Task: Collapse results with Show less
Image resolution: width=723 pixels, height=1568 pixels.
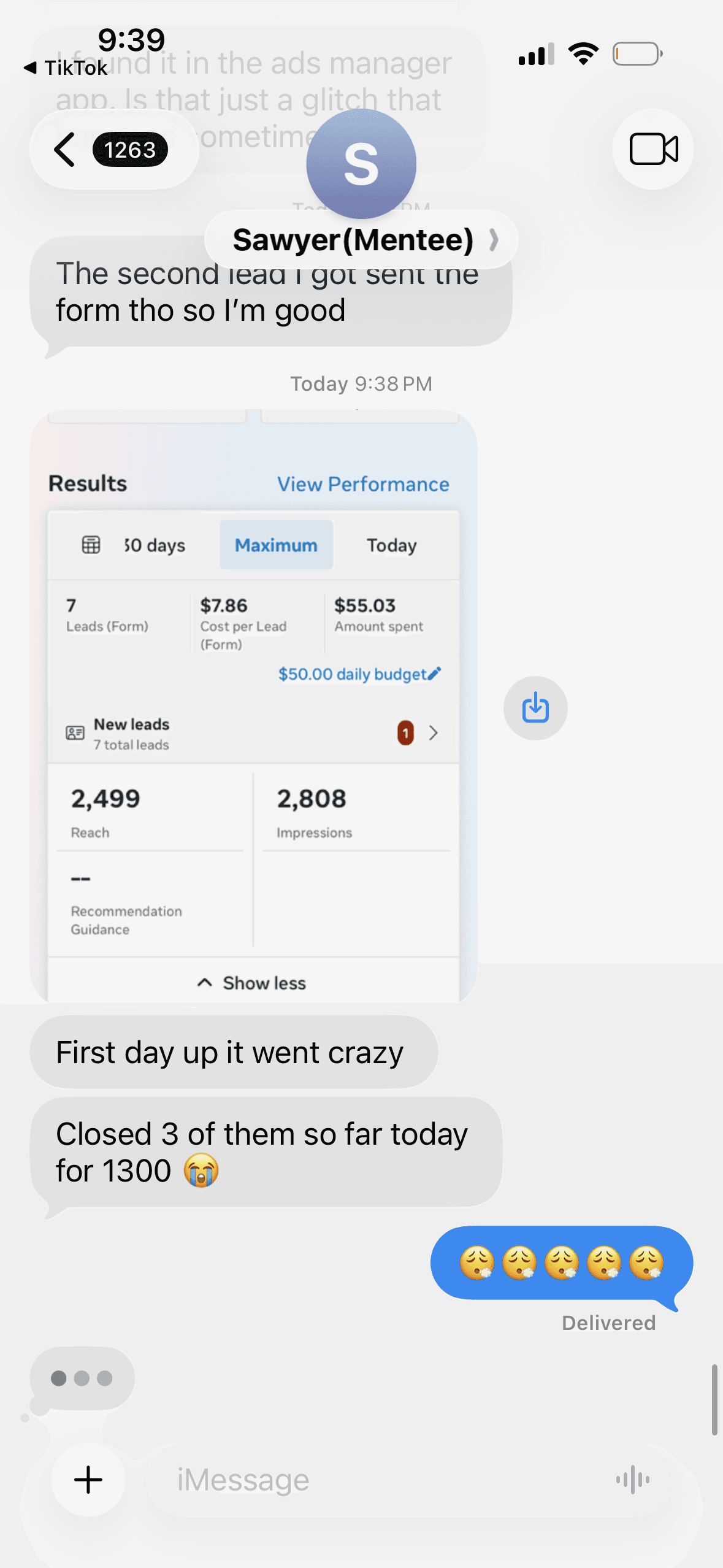Action: coord(251,982)
